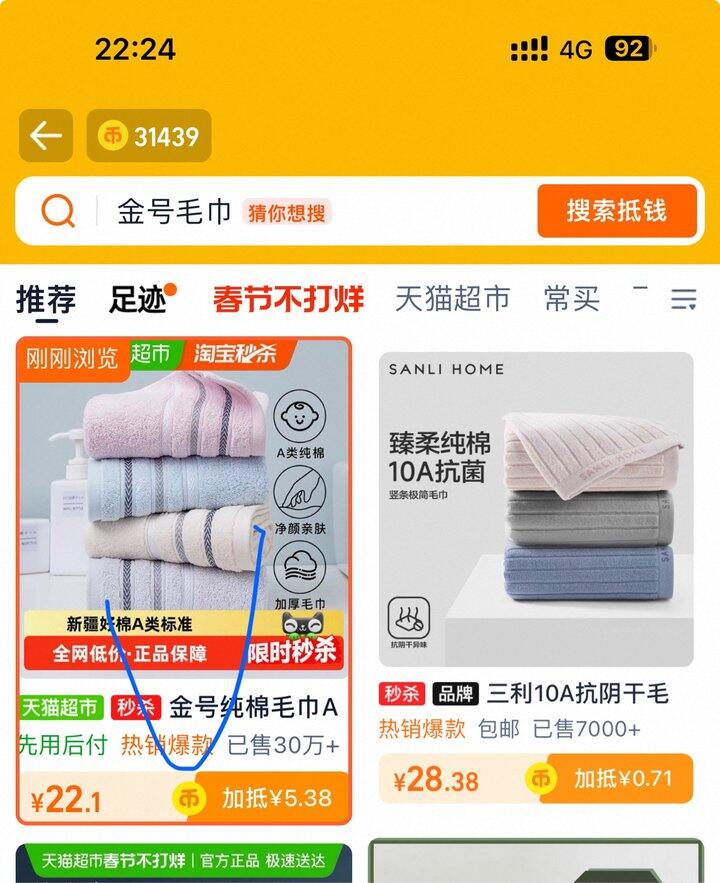Screen dimensions: 720x883
Task: Tap the 搜索抵钱 button
Action: (616, 211)
